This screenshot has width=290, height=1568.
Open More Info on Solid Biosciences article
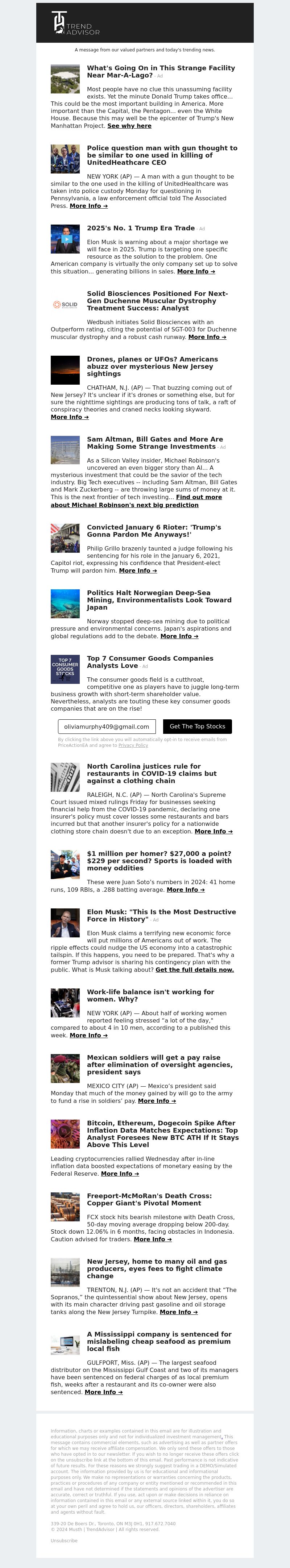[207, 336]
